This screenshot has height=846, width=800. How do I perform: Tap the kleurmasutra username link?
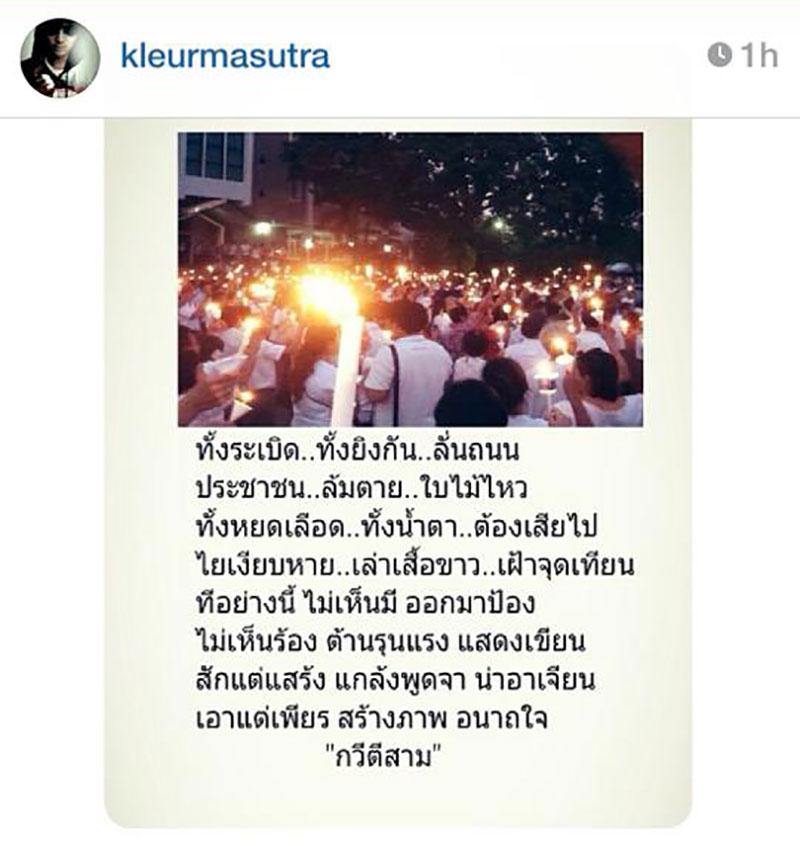click(224, 55)
